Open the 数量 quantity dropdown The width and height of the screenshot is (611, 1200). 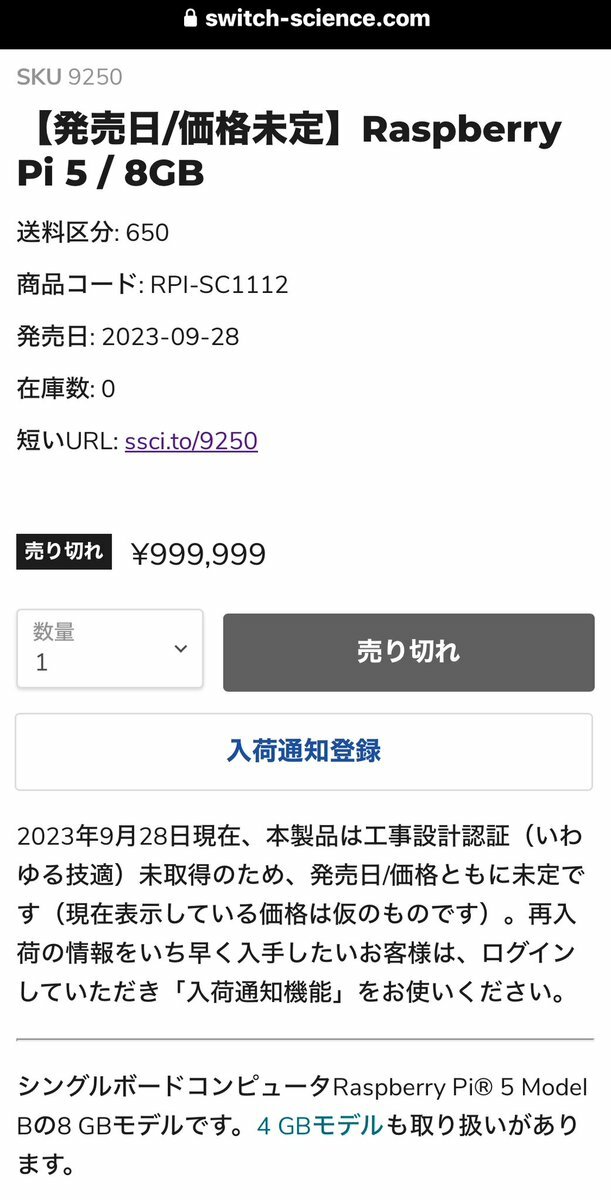[x=110, y=649]
